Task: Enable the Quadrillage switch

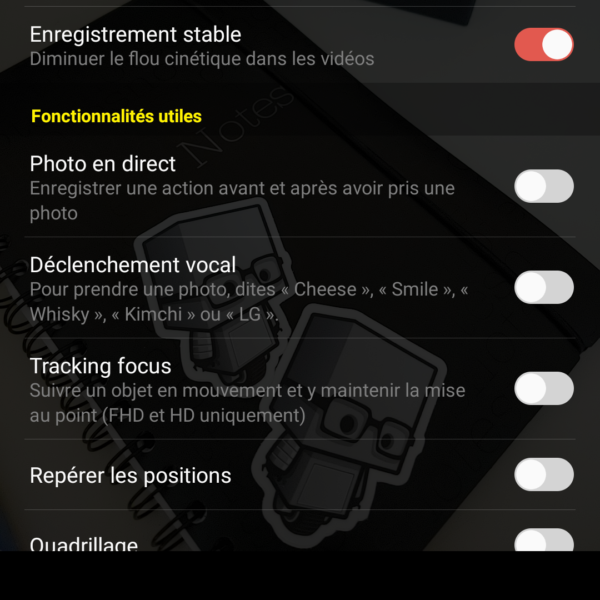Action: (x=544, y=542)
